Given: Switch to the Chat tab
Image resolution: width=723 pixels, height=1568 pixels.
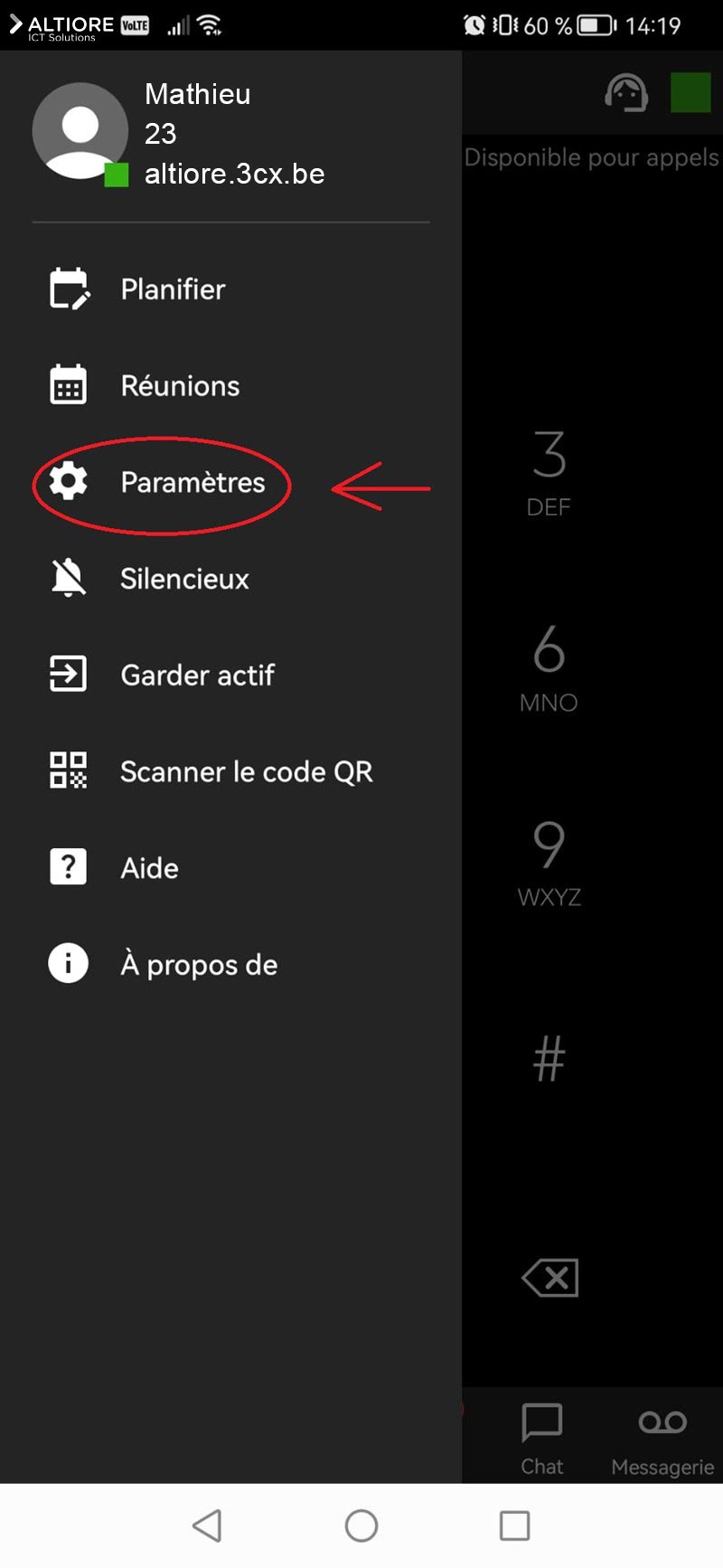Looking at the screenshot, I should click(x=541, y=1438).
